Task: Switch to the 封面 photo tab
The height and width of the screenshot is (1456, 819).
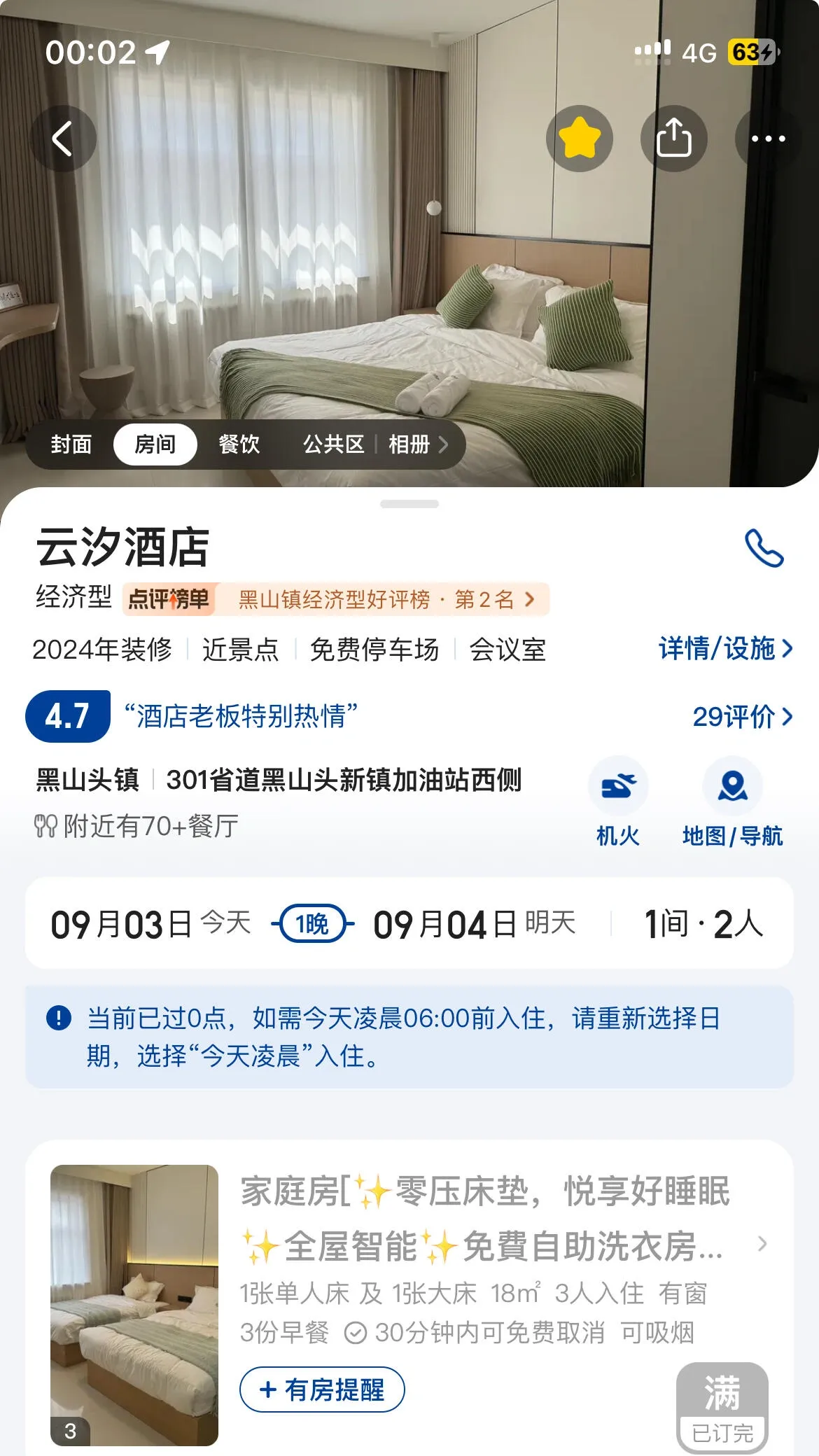Action: [x=71, y=444]
